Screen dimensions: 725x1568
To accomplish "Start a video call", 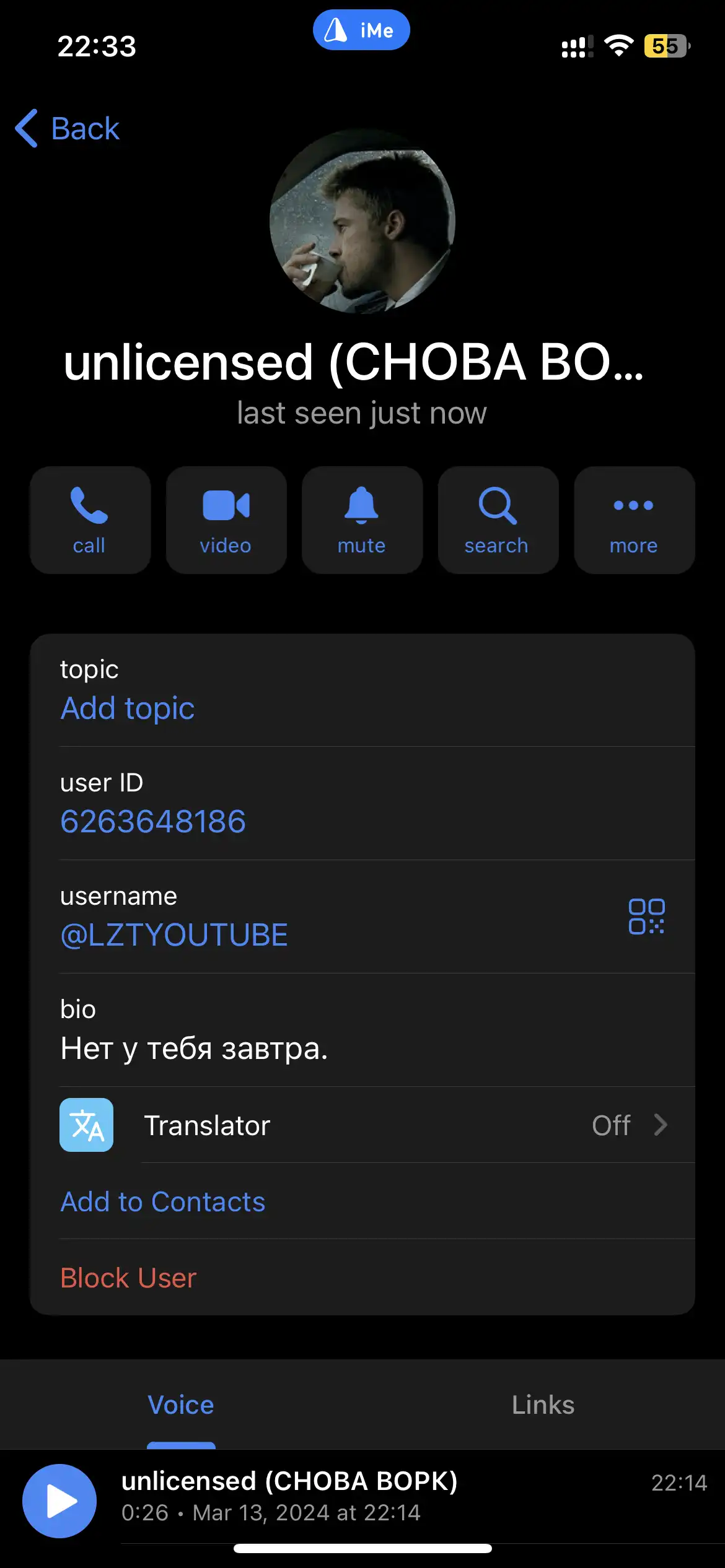I will (226, 520).
